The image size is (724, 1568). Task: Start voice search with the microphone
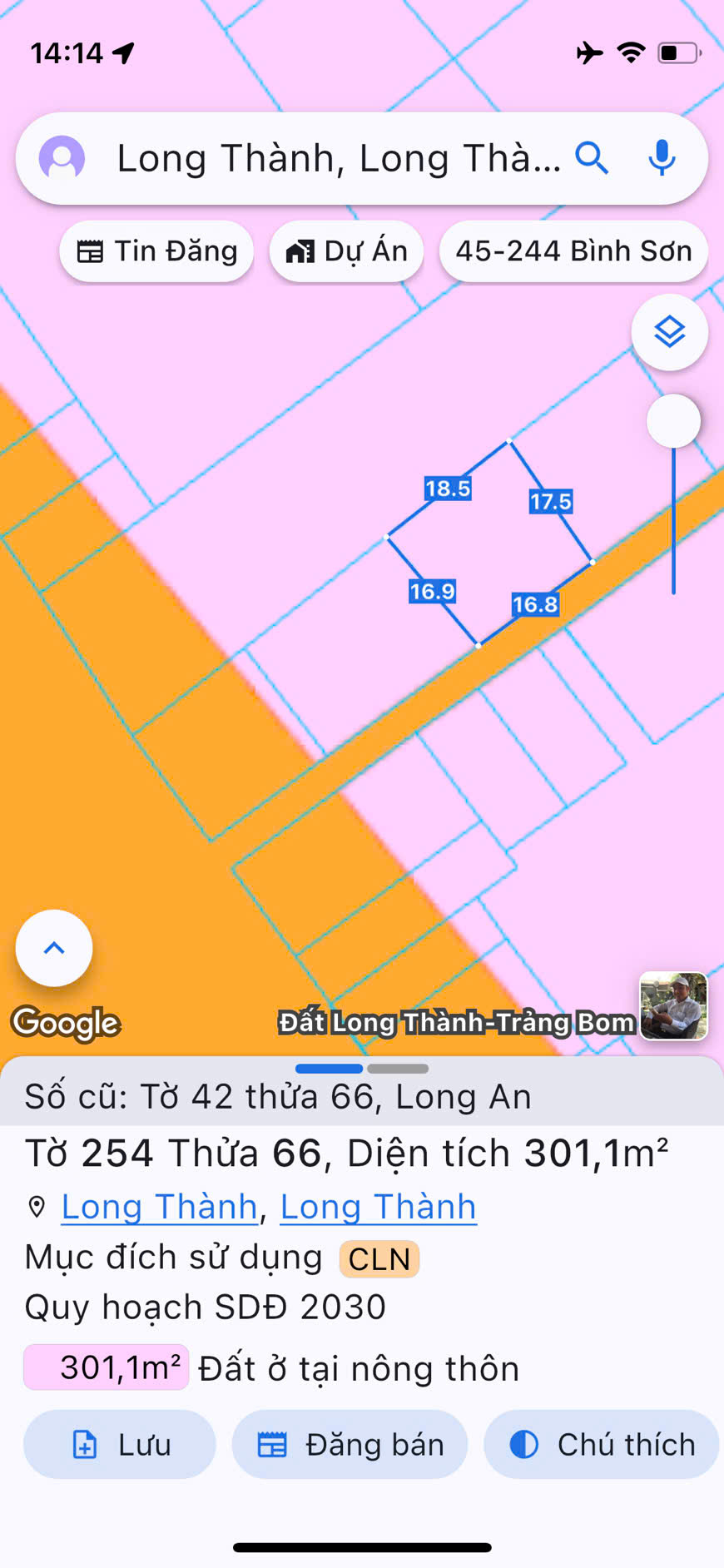point(662,157)
